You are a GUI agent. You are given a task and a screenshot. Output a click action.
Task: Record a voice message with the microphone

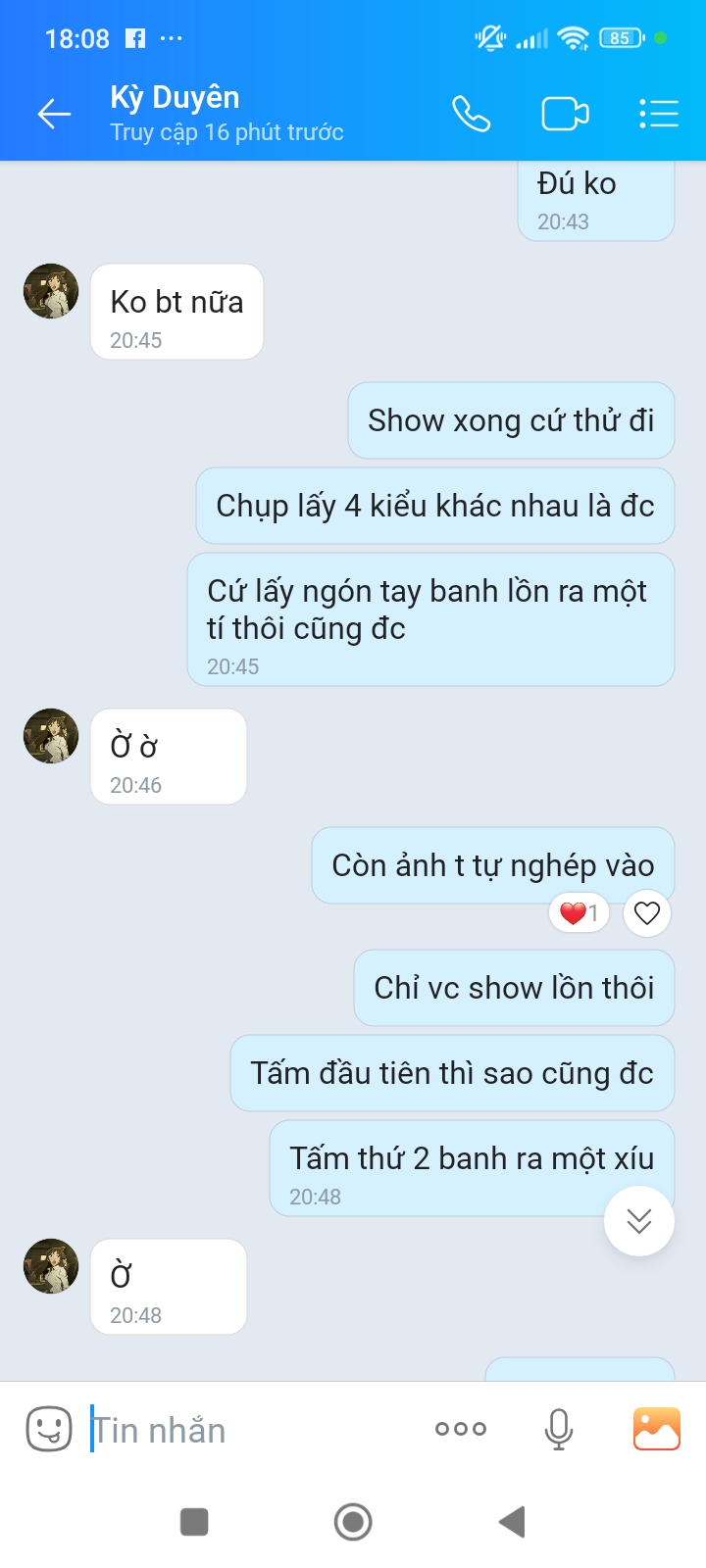(559, 1430)
